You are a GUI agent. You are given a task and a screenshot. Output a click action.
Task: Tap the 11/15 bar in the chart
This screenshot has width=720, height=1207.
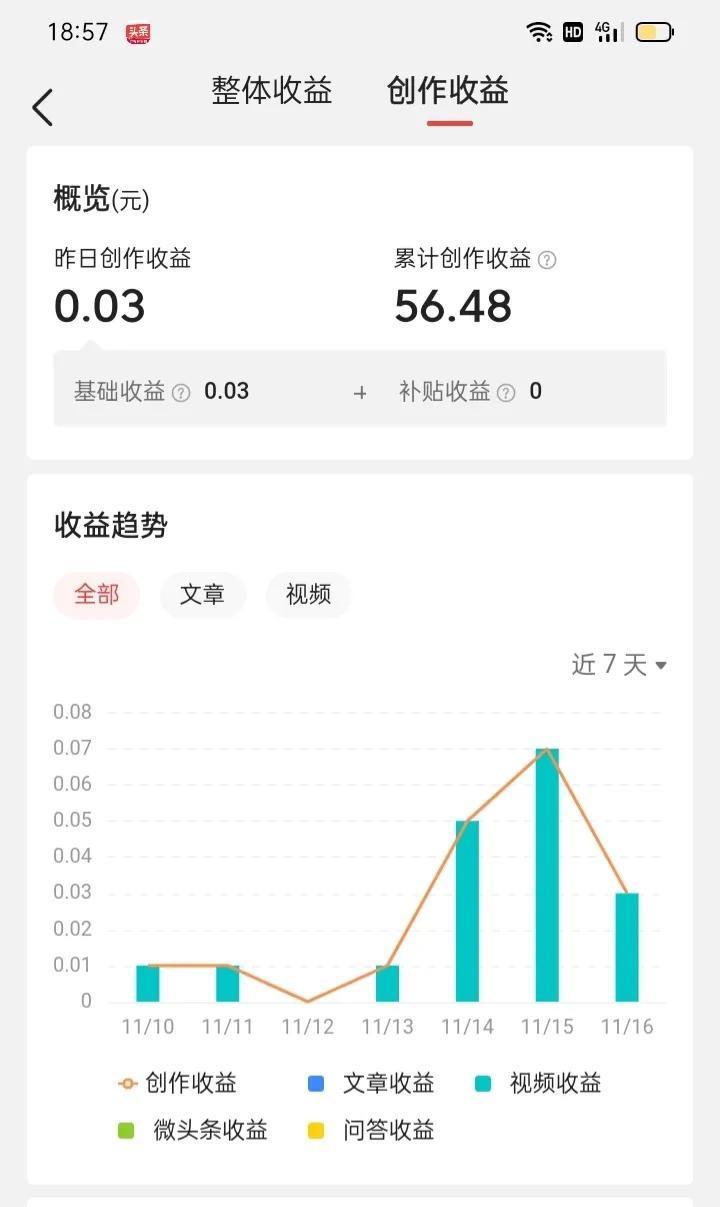coord(547,875)
